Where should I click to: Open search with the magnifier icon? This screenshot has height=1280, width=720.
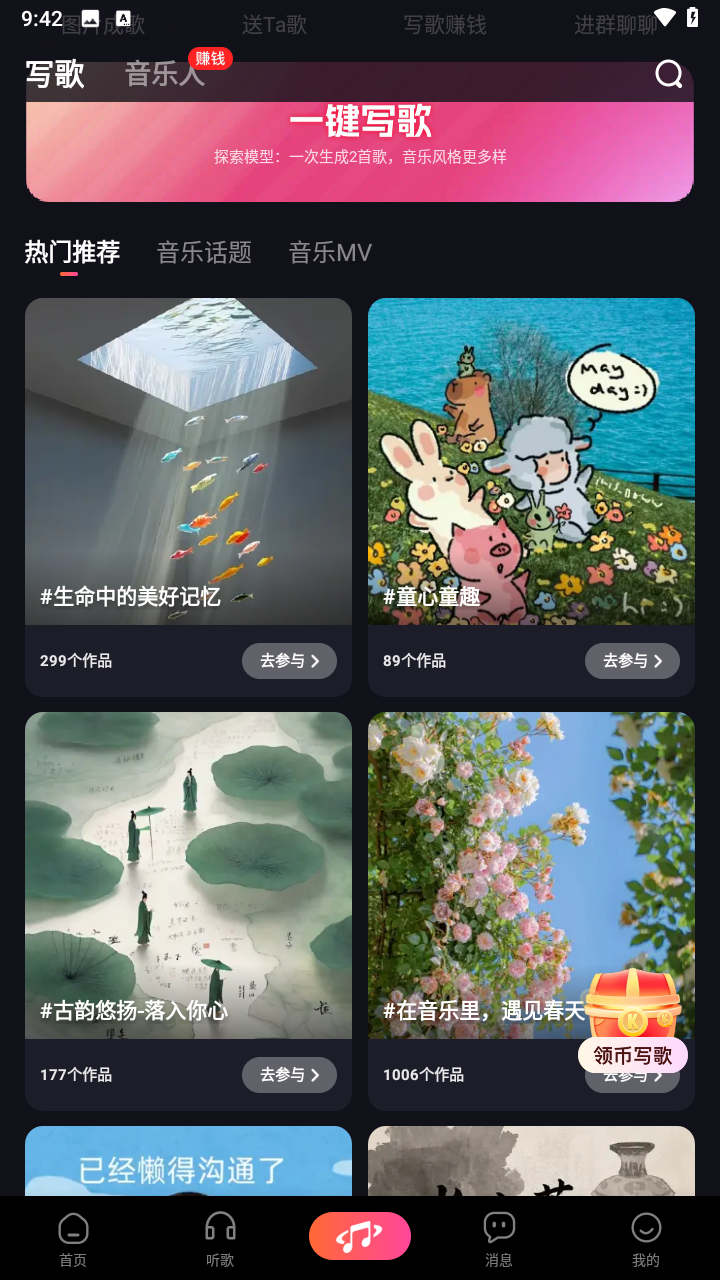[x=667, y=74]
